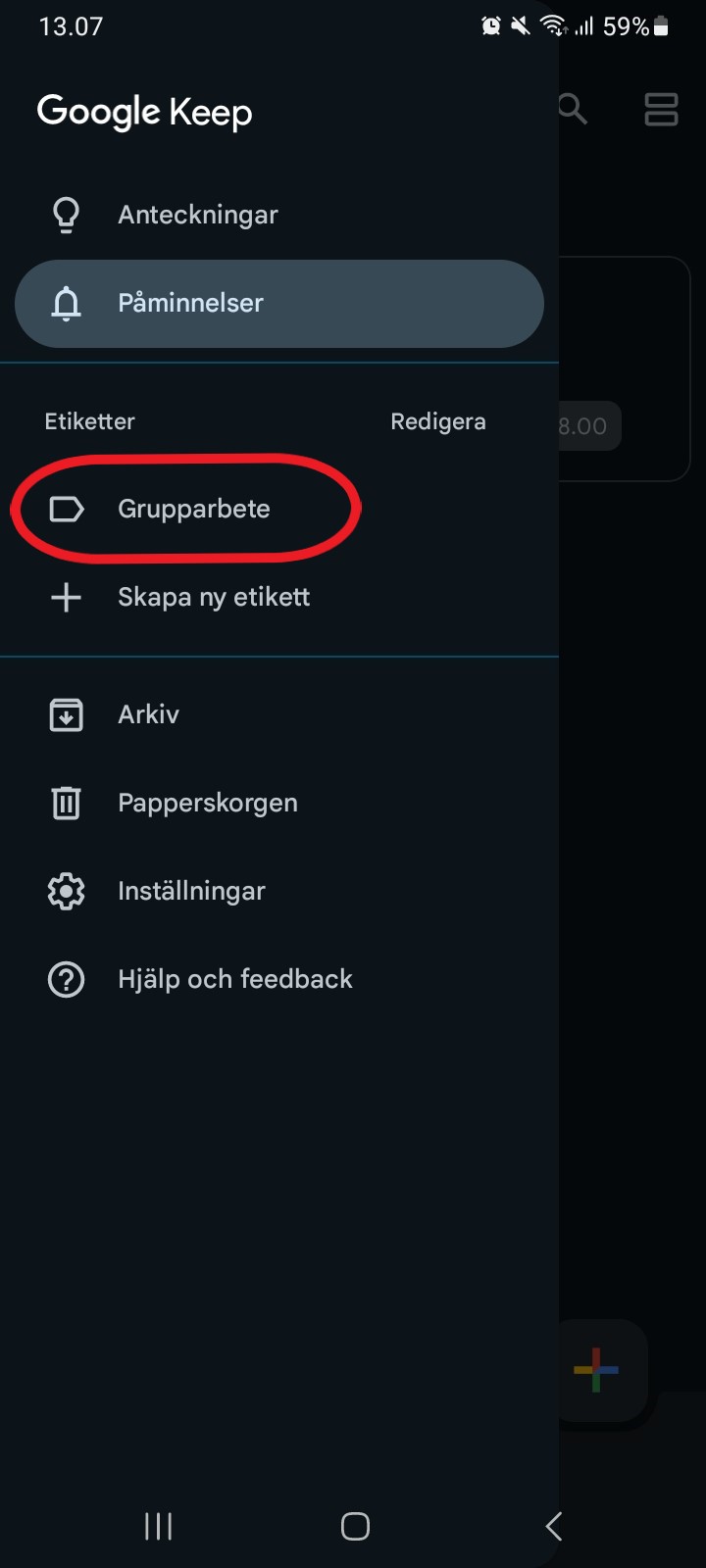Go to the home screen
The width and height of the screenshot is (706, 1568).
click(355, 1526)
